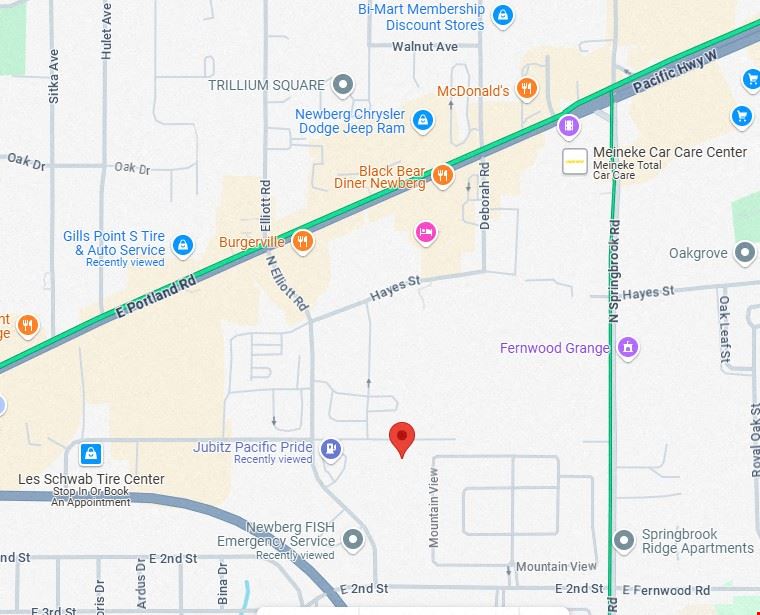Open Black Bear Diner Newberg marker
Viewport: 760px width, 615px height.
[x=443, y=178]
